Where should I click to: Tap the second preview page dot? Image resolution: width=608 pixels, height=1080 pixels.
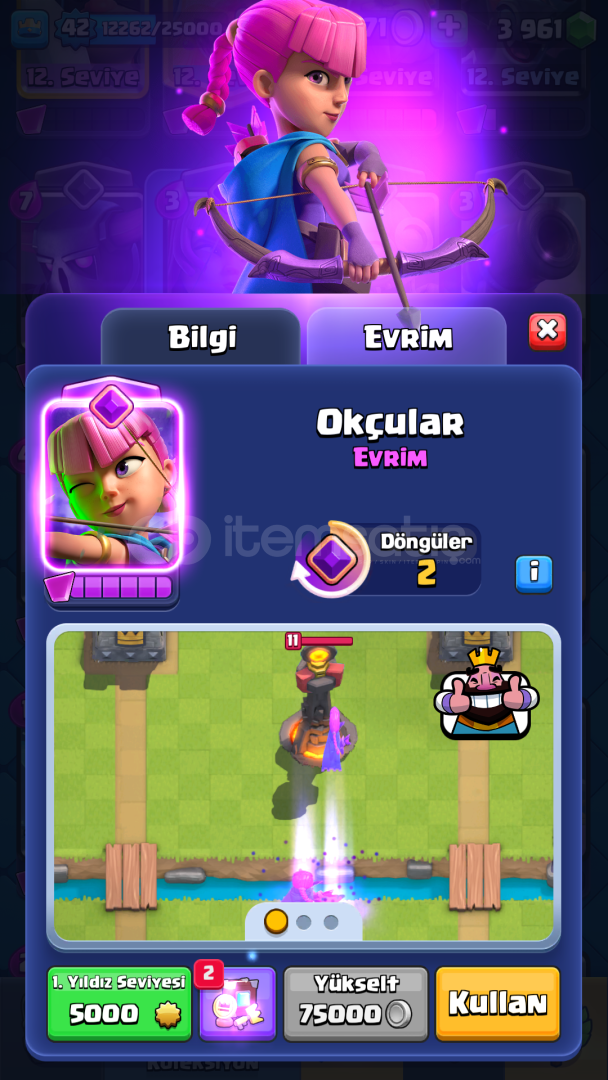(304, 922)
